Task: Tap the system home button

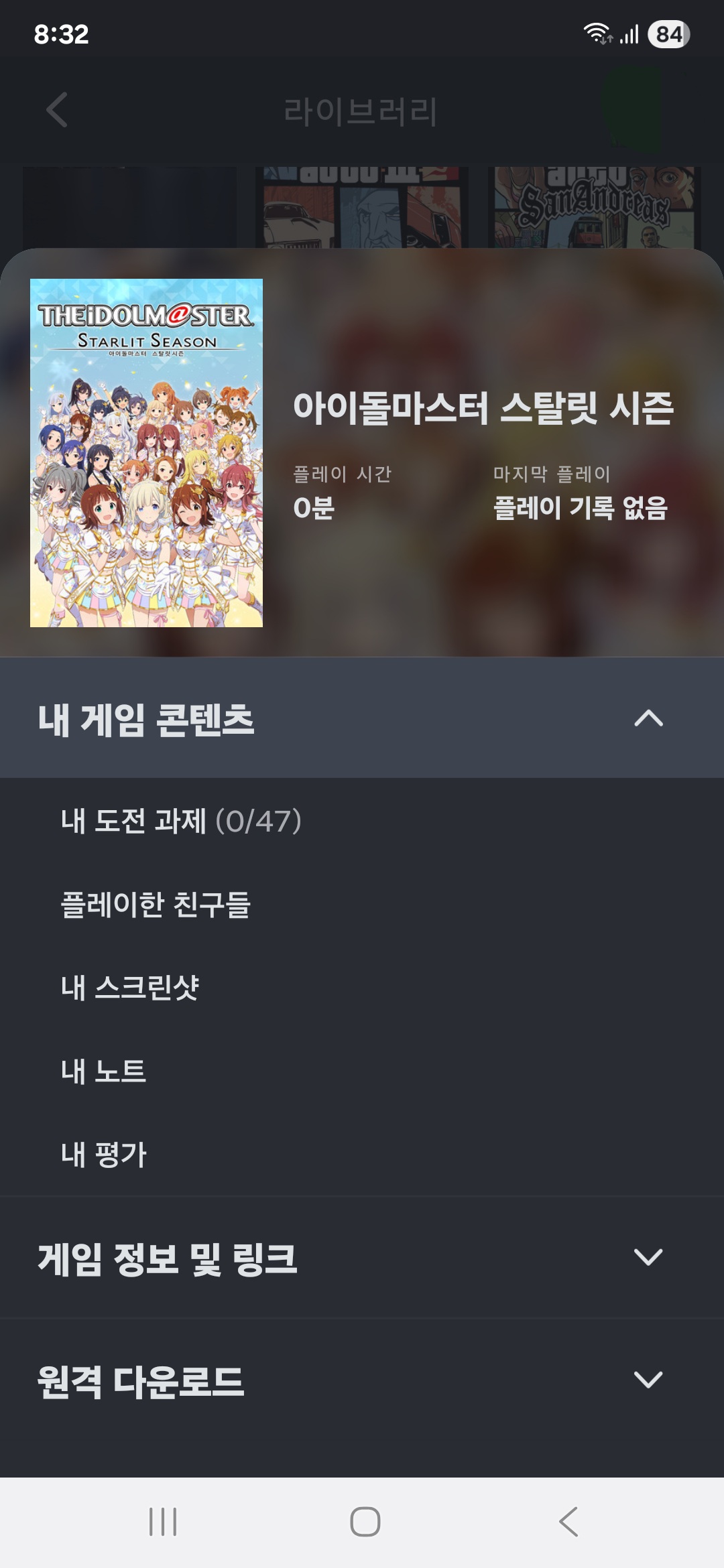Action: tap(365, 1522)
